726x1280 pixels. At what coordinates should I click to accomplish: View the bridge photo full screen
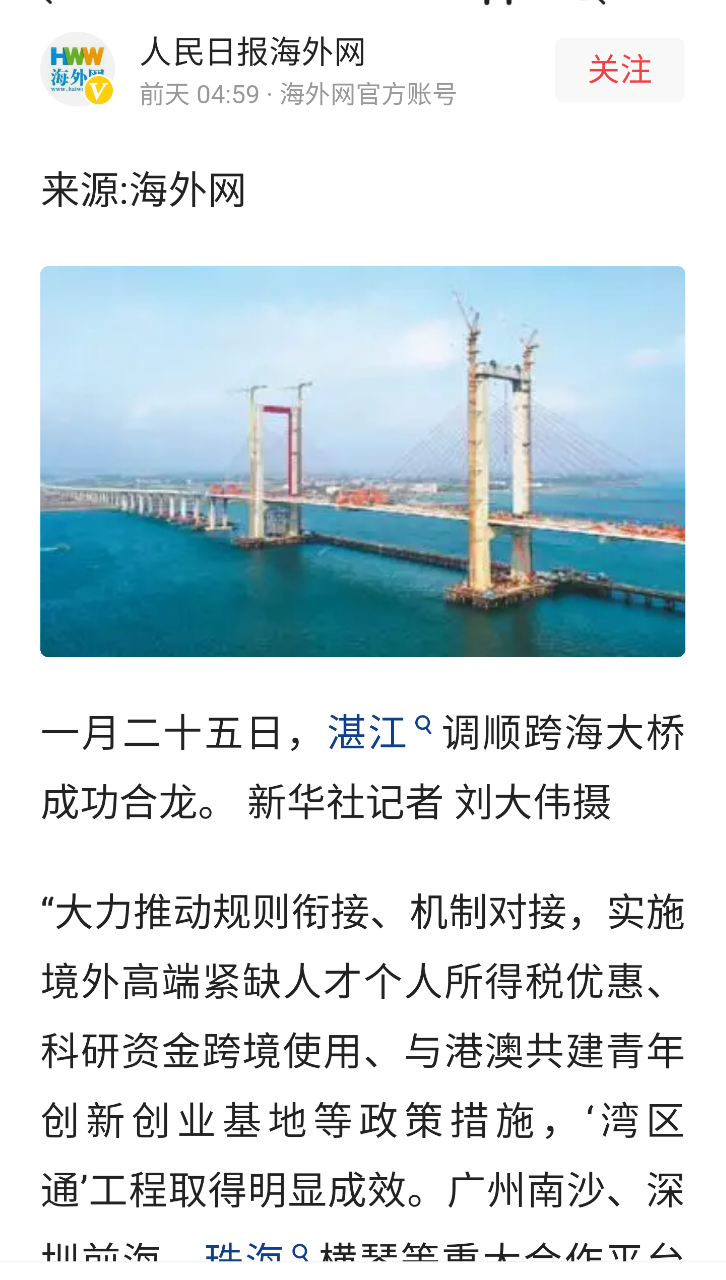pos(362,461)
